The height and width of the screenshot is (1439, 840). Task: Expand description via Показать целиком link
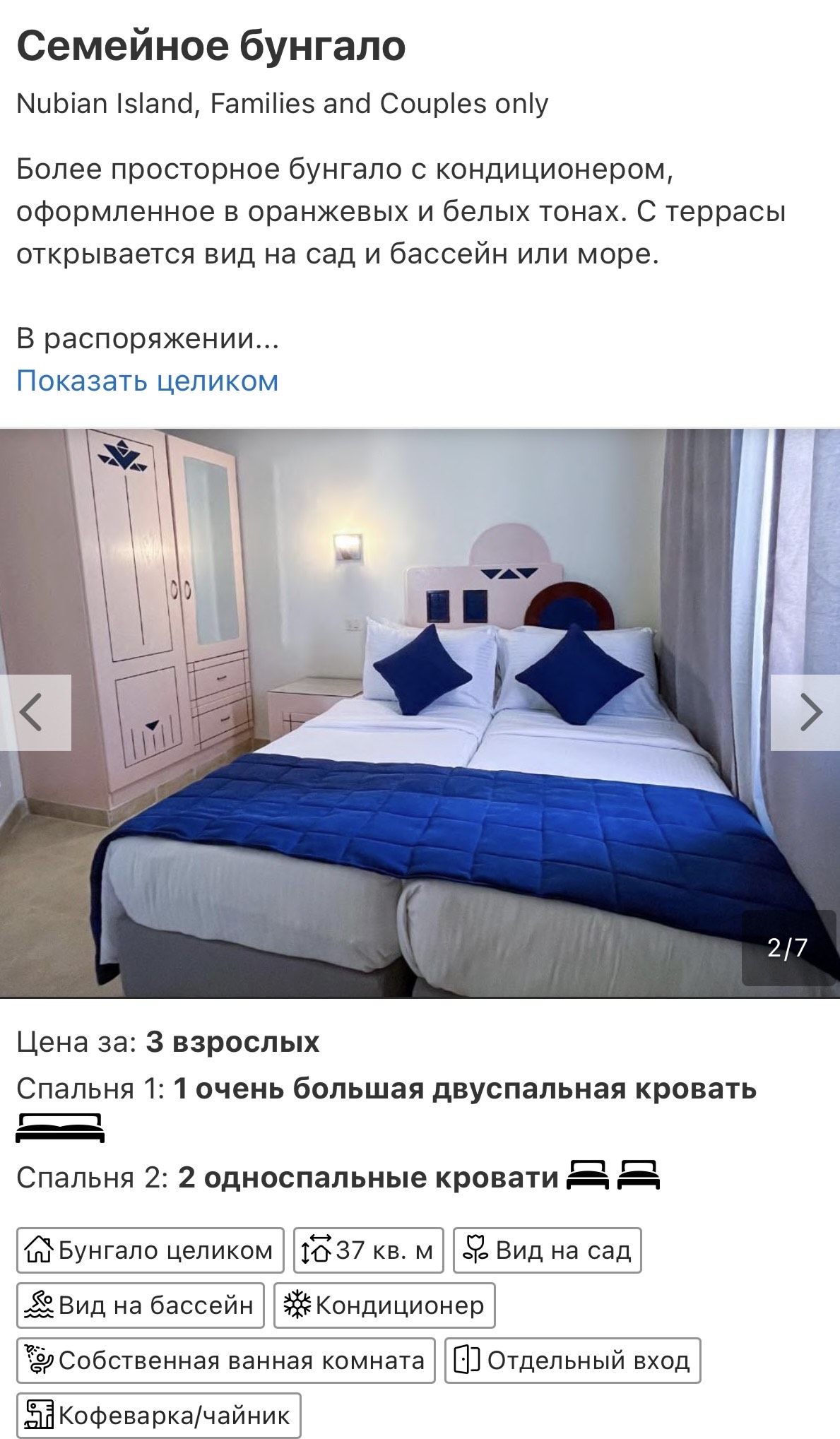(147, 381)
